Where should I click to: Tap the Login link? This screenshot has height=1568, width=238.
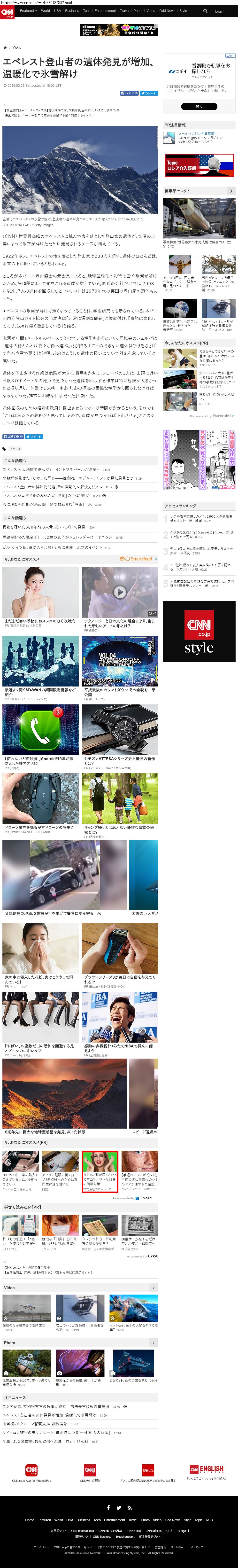coord(219,11)
